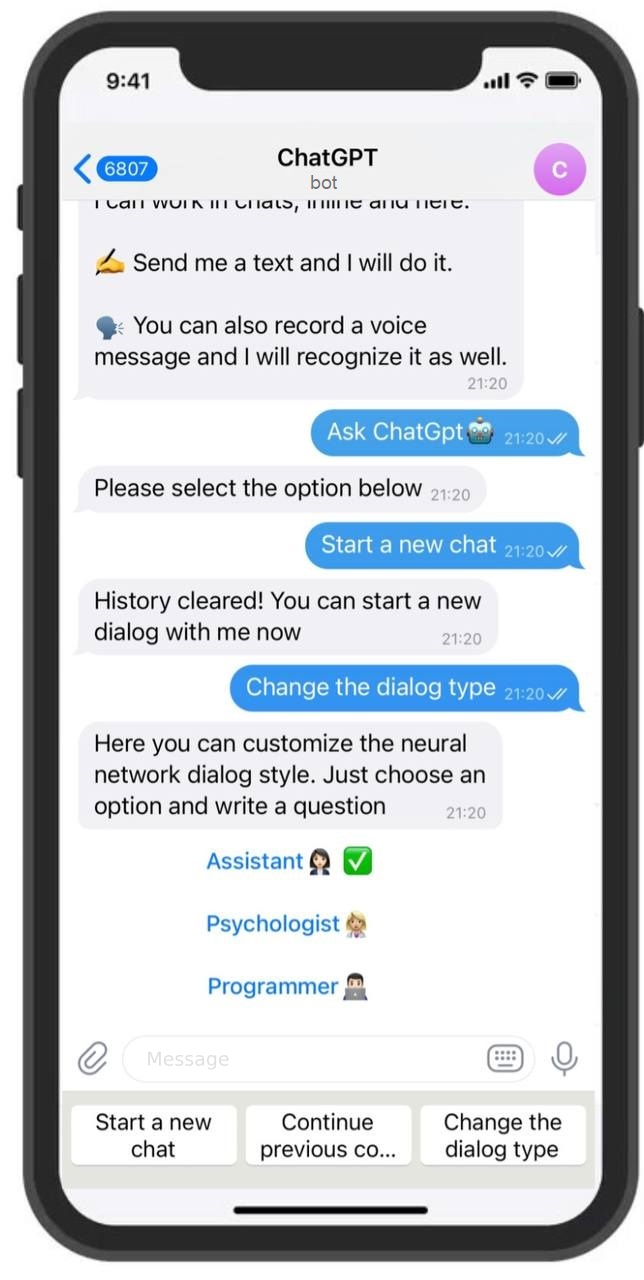
Task: Toggle the bot keyboard icon
Action: coord(505,1059)
